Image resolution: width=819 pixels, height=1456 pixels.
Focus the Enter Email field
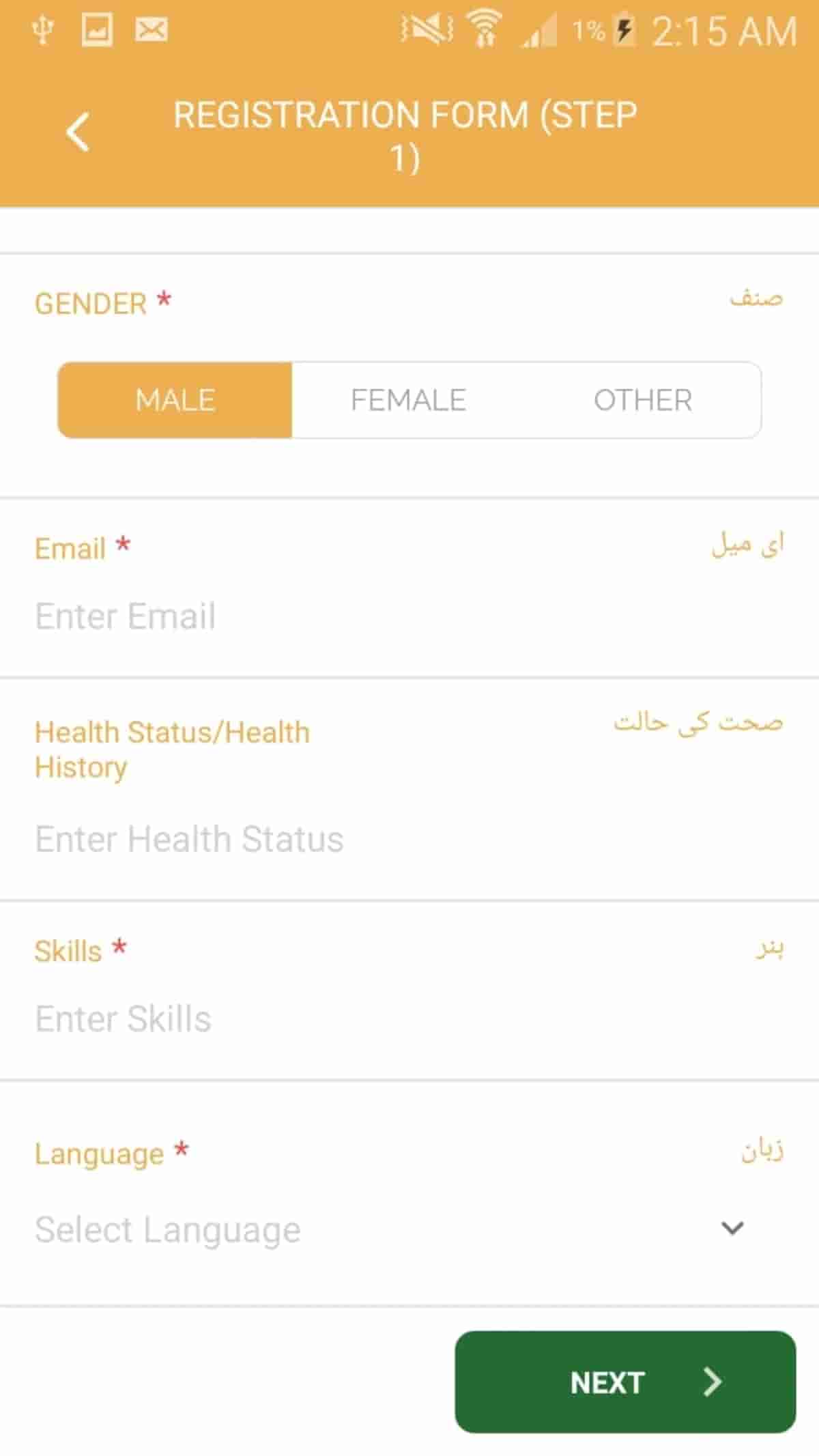409,616
